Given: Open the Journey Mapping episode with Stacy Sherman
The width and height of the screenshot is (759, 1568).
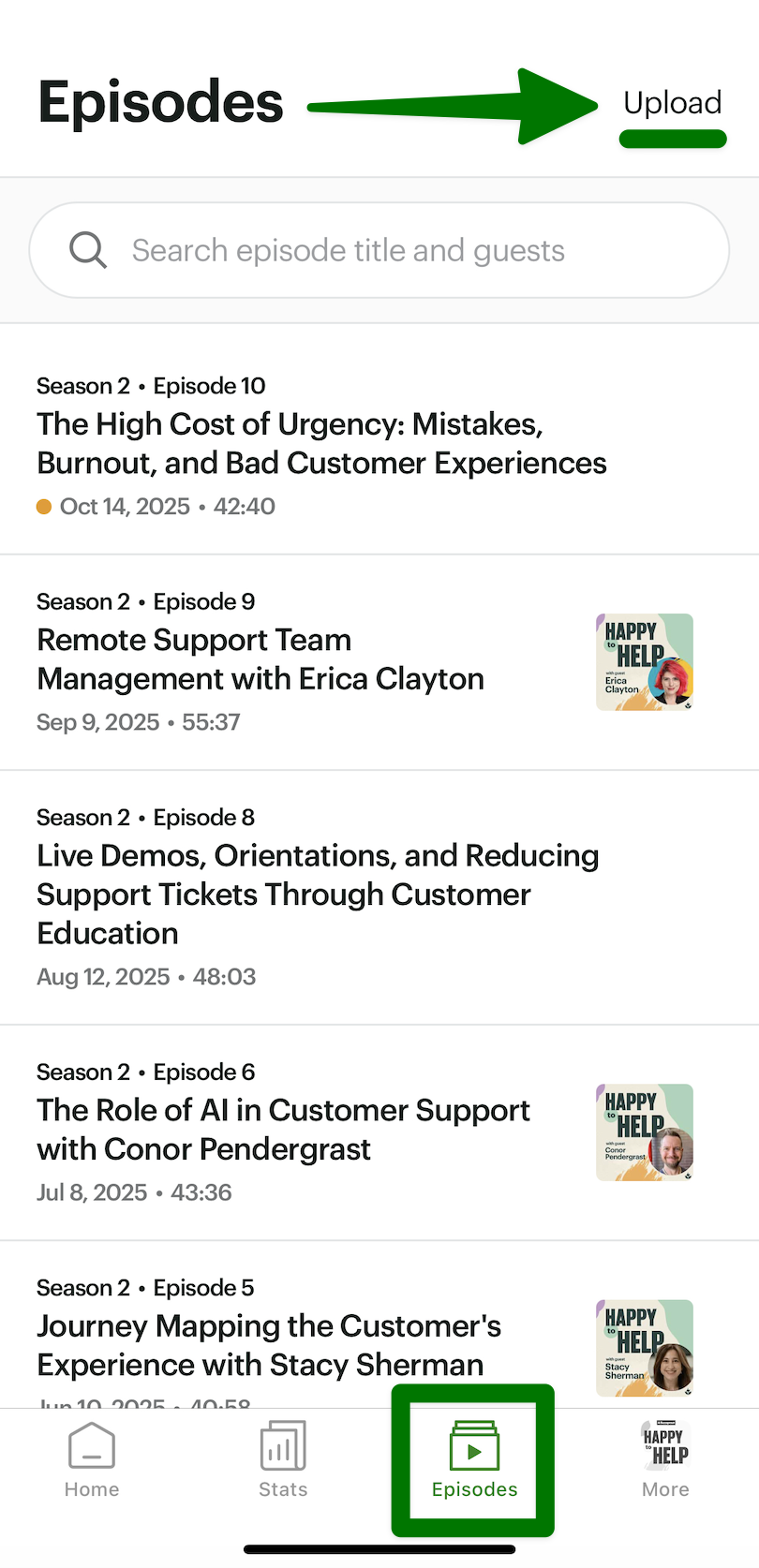Looking at the screenshot, I should [269, 1345].
